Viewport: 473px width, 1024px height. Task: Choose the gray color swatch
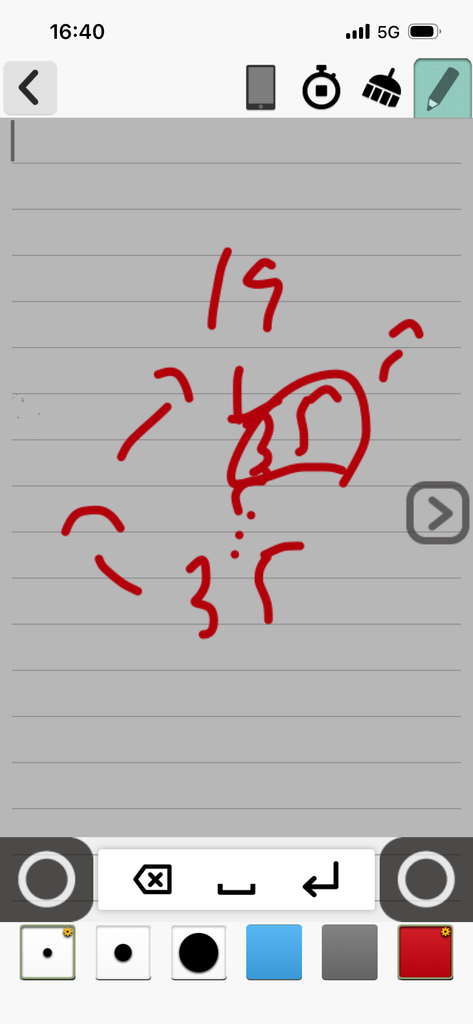(x=350, y=952)
